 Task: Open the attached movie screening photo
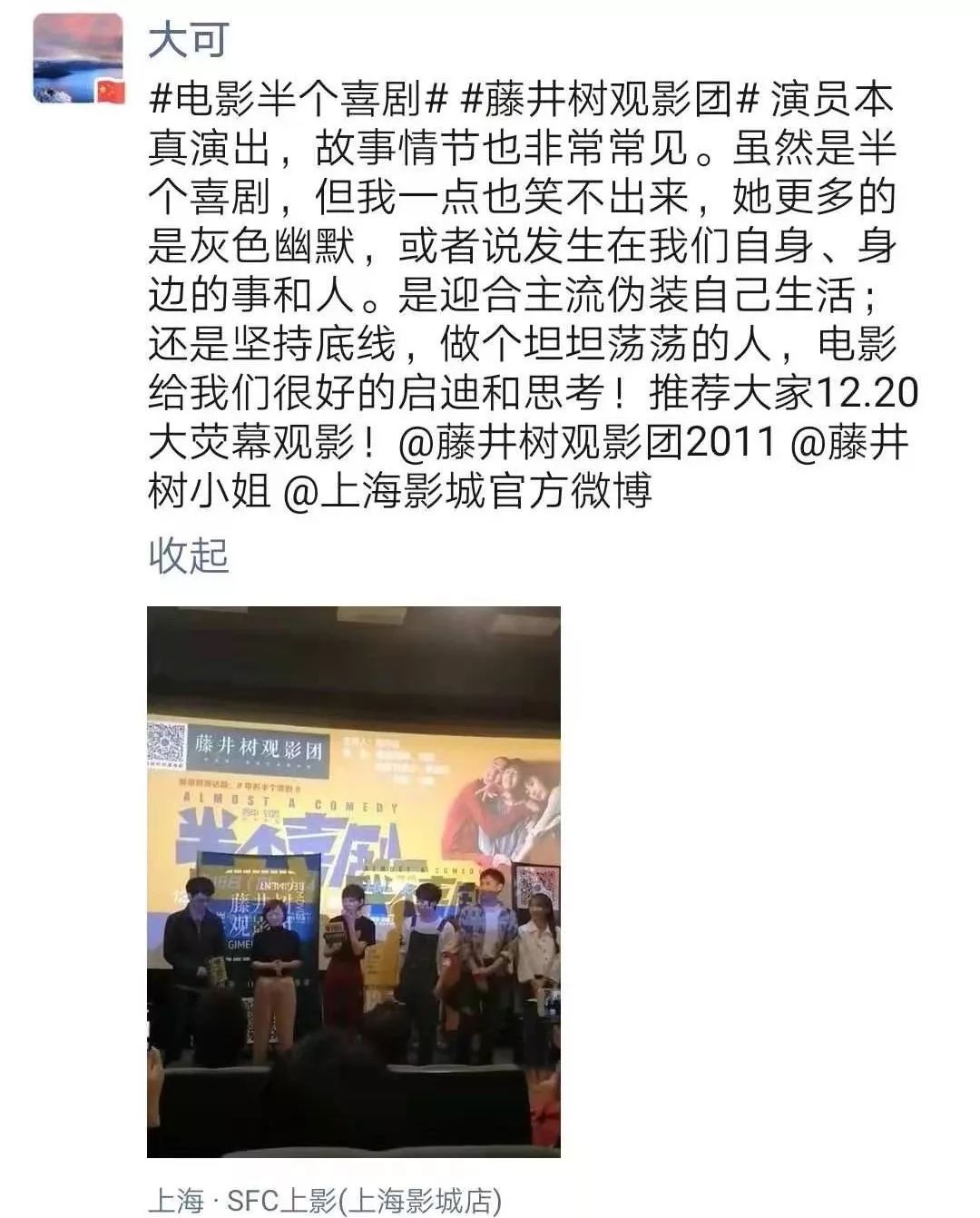[x=354, y=881]
